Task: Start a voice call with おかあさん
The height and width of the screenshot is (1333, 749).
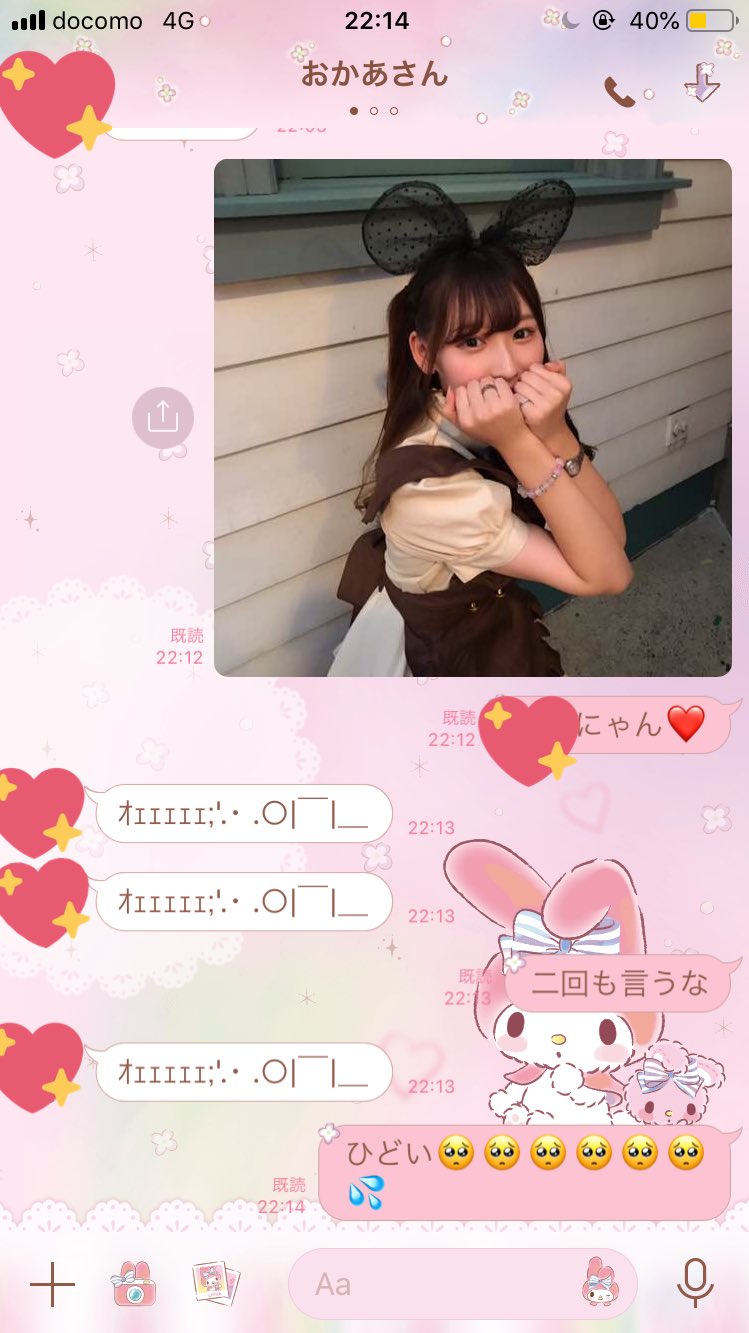Action: coord(619,92)
